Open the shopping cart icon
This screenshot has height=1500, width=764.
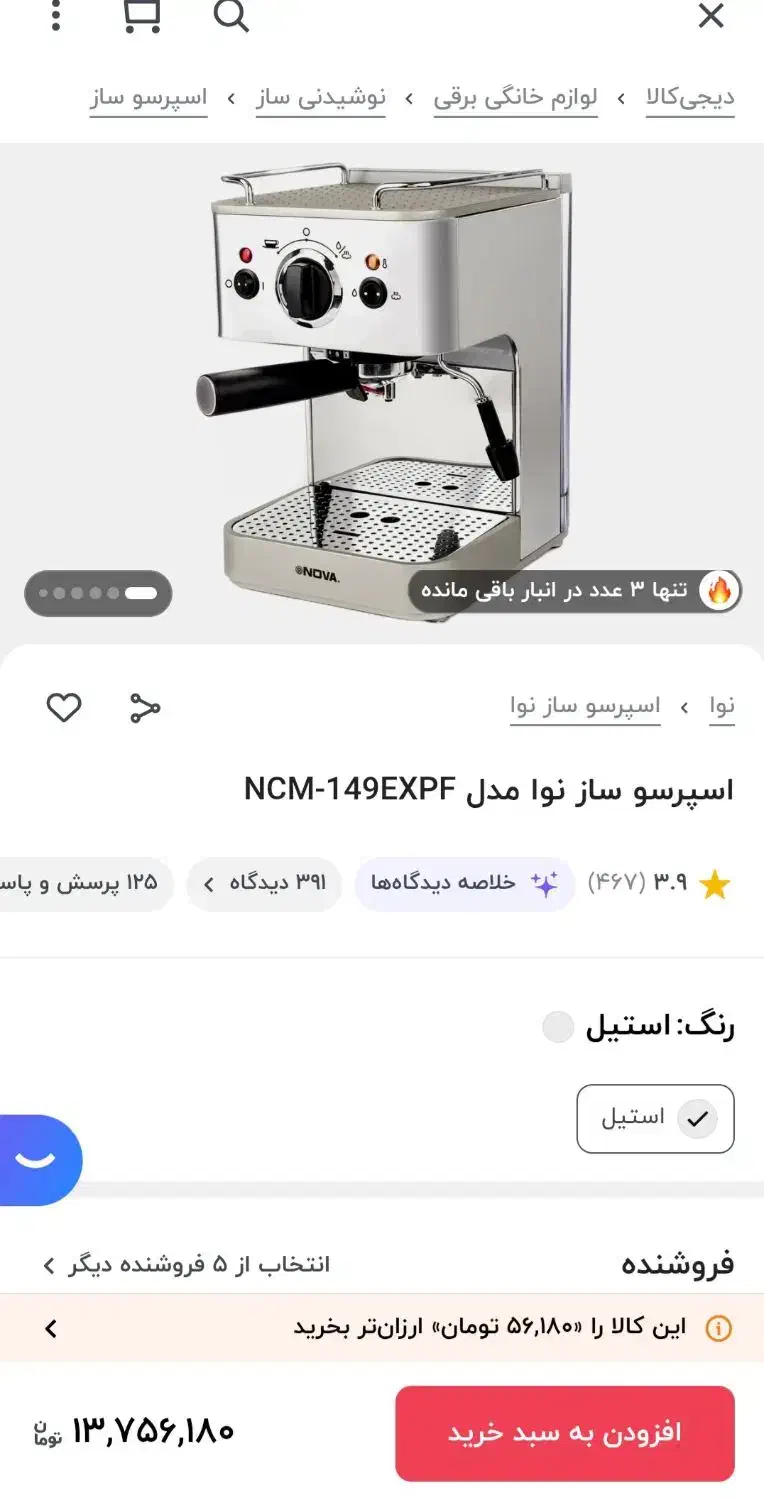tap(141, 16)
